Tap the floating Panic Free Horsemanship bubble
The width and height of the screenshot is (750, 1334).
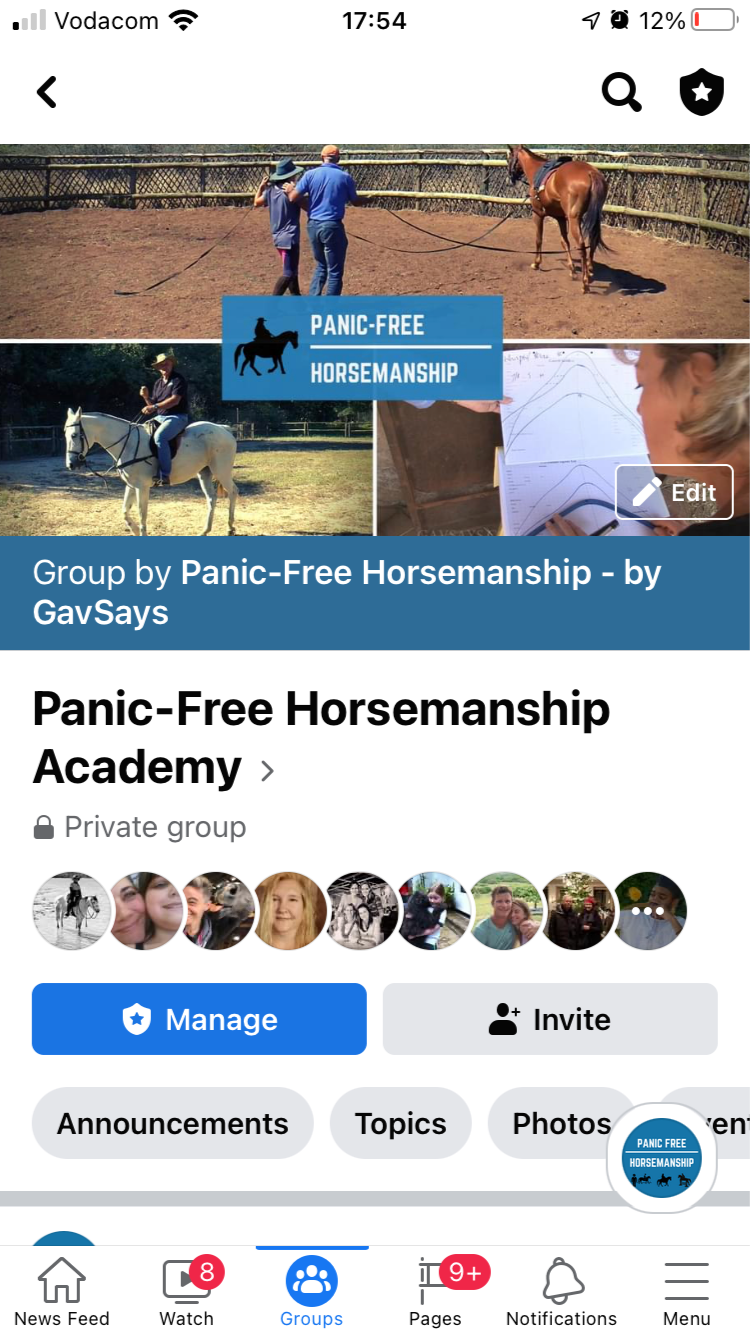click(662, 1158)
